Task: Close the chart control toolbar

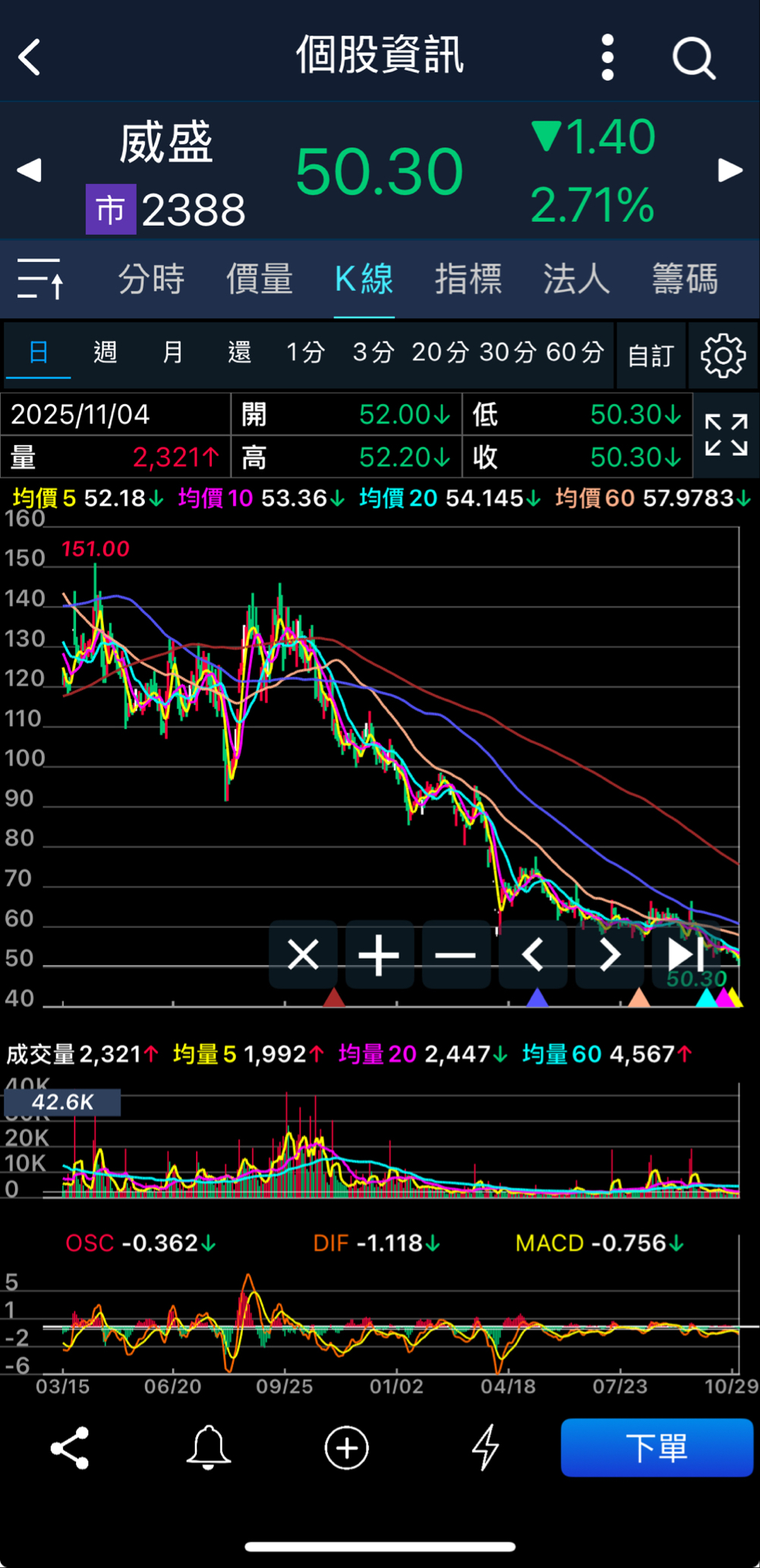Action: [303, 955]
